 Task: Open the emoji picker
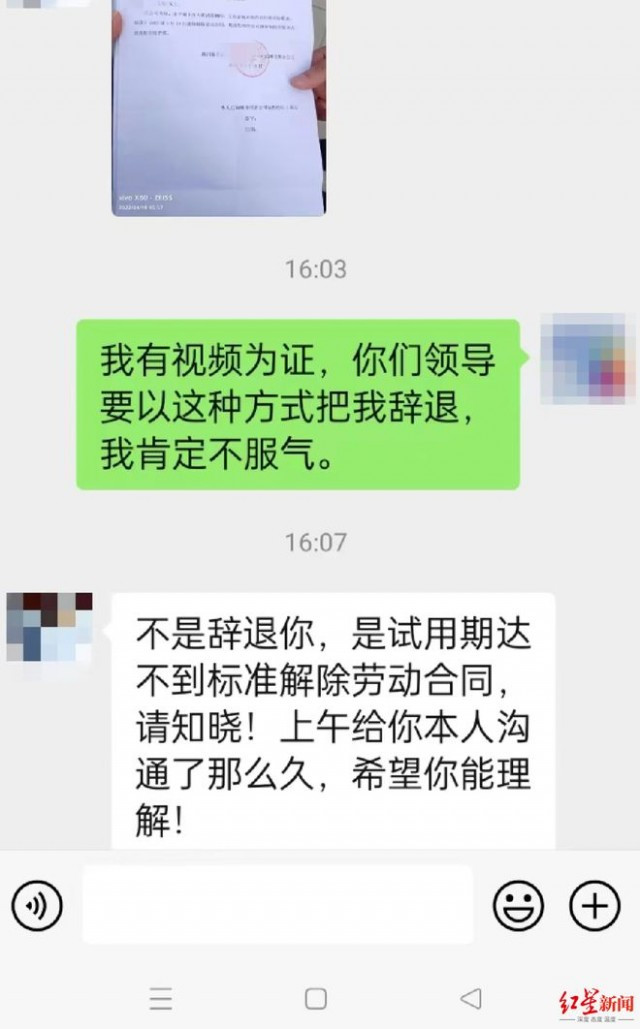pos(518,906)
